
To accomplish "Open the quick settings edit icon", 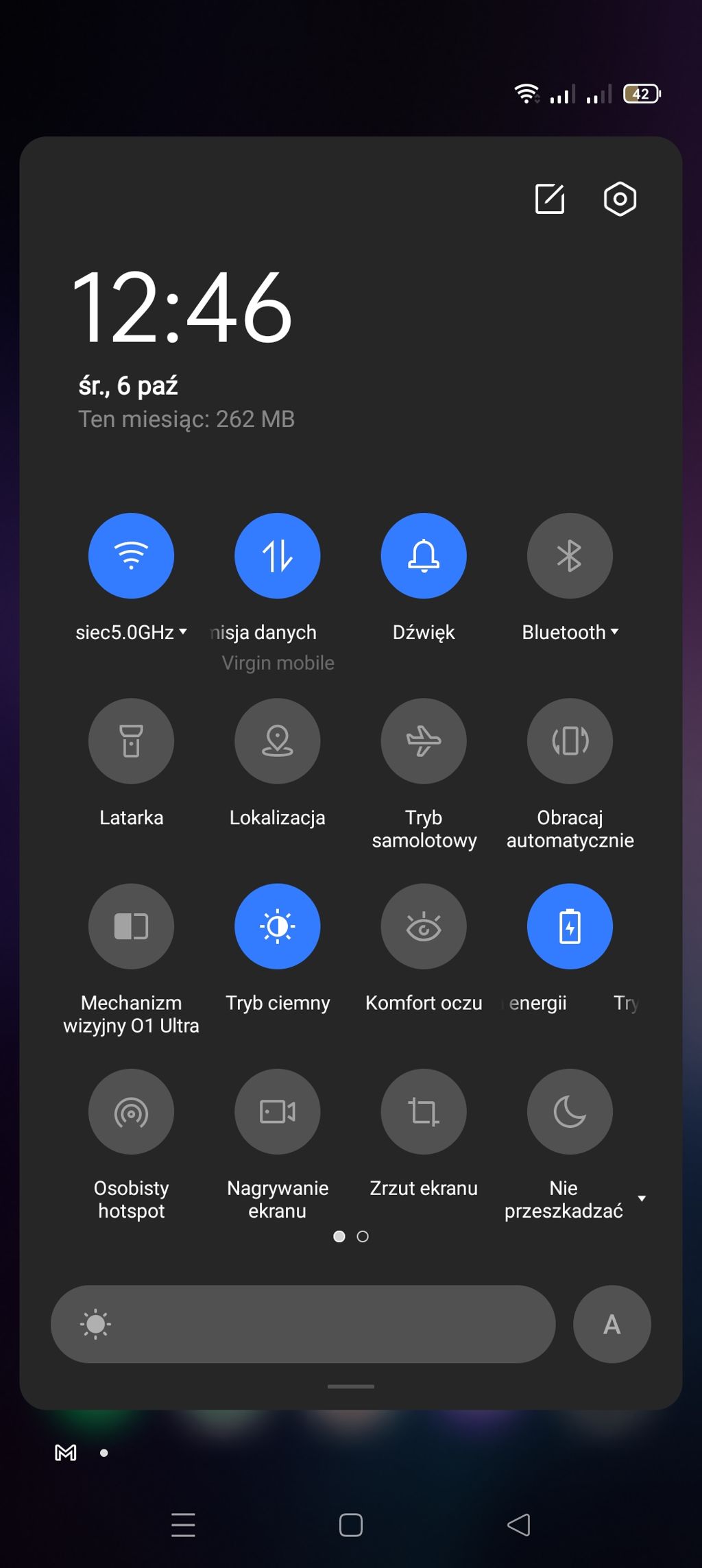I will tap(550, 199).
